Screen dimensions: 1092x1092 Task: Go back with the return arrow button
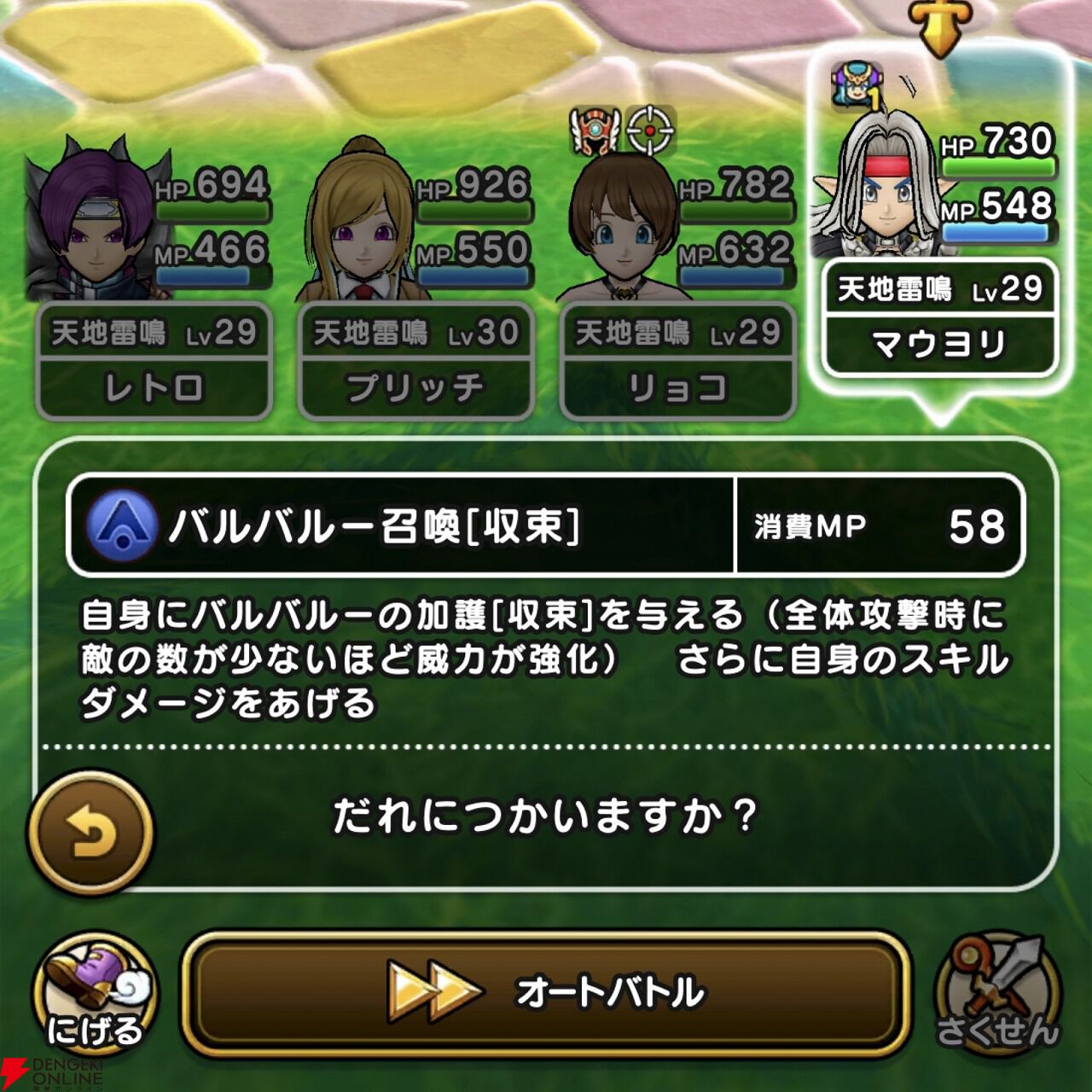point(91,834)
